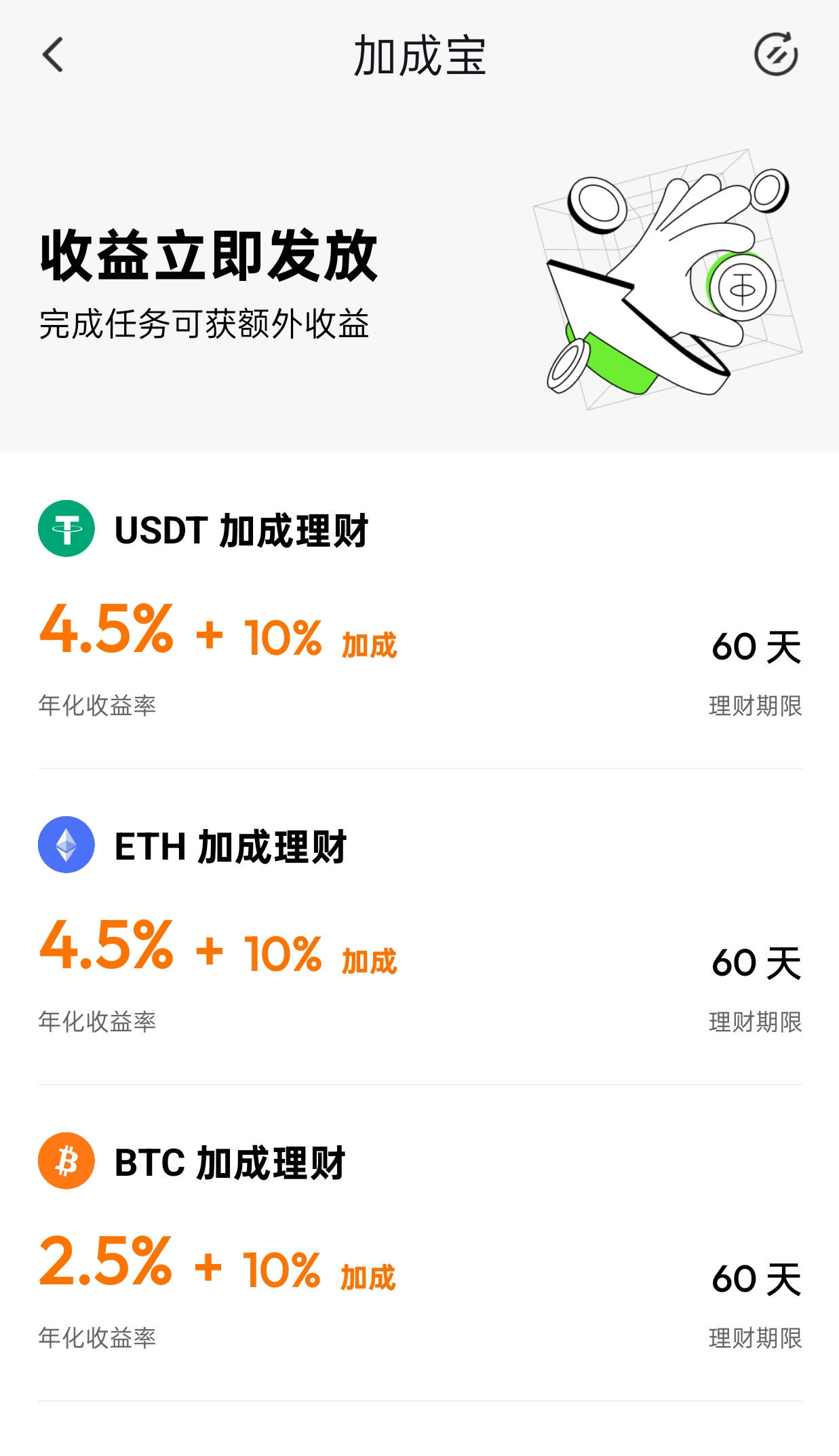
Task: Click the 完成任务可获额外收益 subtitle text
Action: tap(207, 324)
